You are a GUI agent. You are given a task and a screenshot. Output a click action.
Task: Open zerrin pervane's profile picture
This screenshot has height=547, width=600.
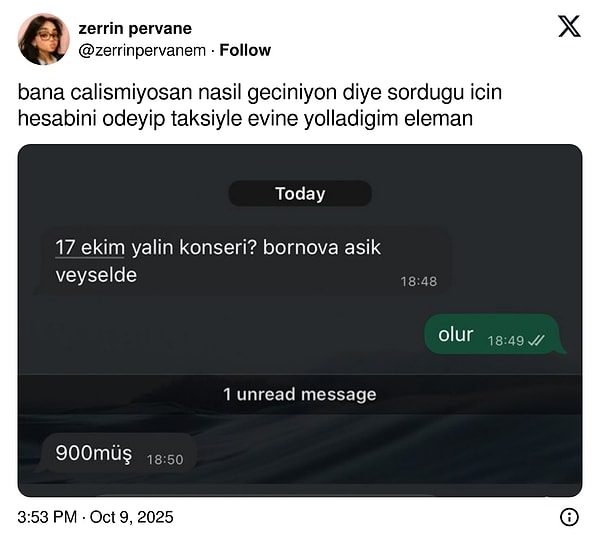(x=43, y=39)
